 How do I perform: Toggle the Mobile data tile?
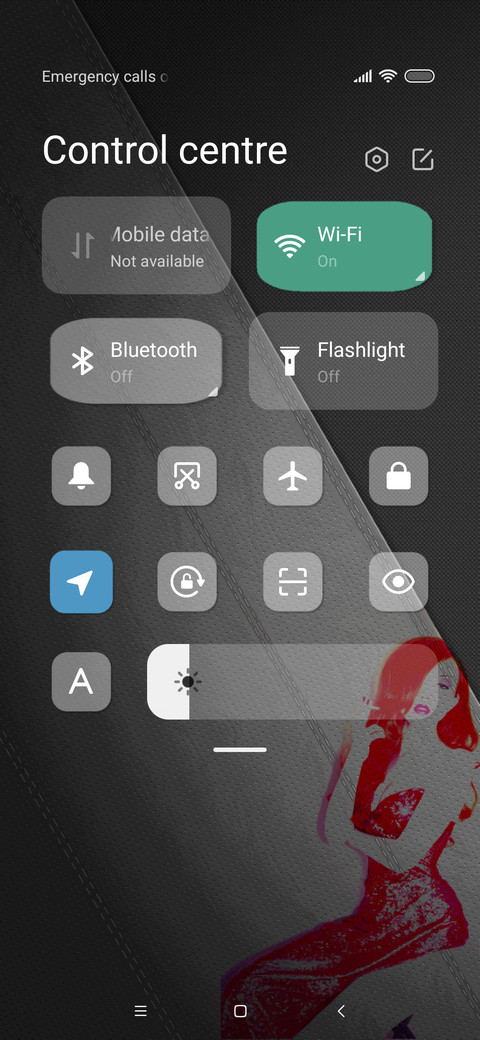point(137,245)
